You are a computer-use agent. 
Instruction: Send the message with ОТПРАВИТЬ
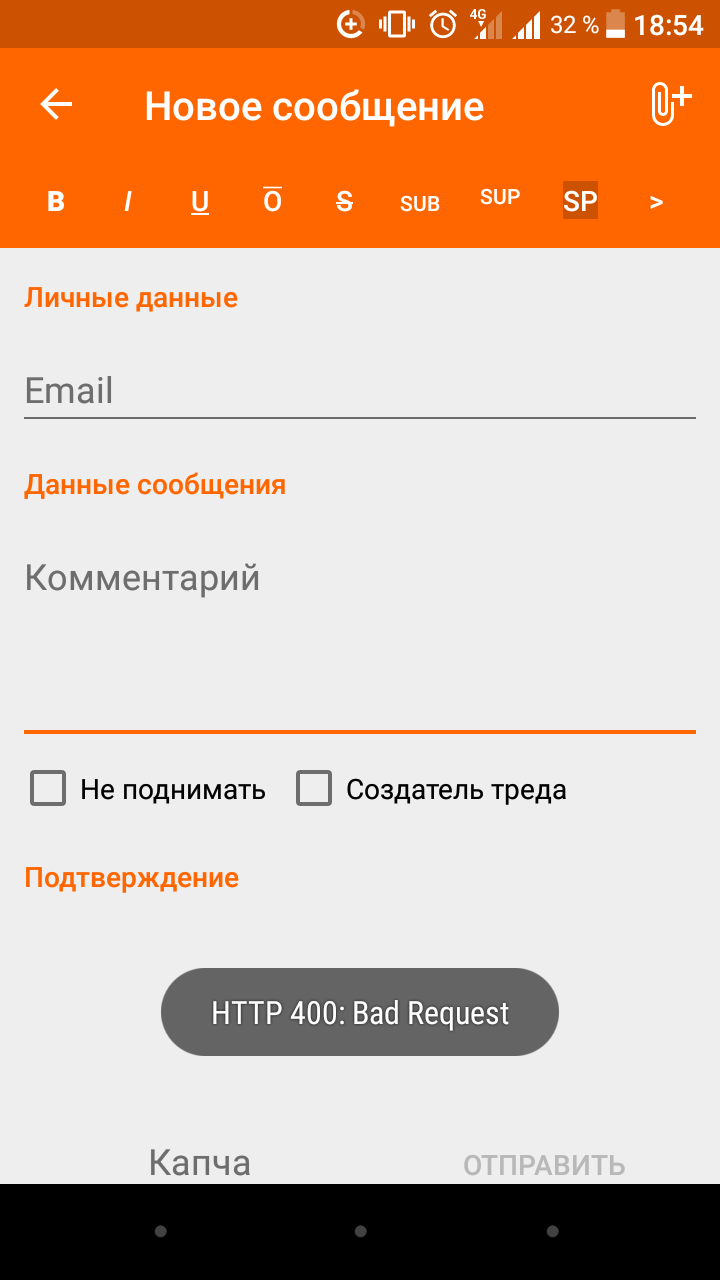[544, 1165]
